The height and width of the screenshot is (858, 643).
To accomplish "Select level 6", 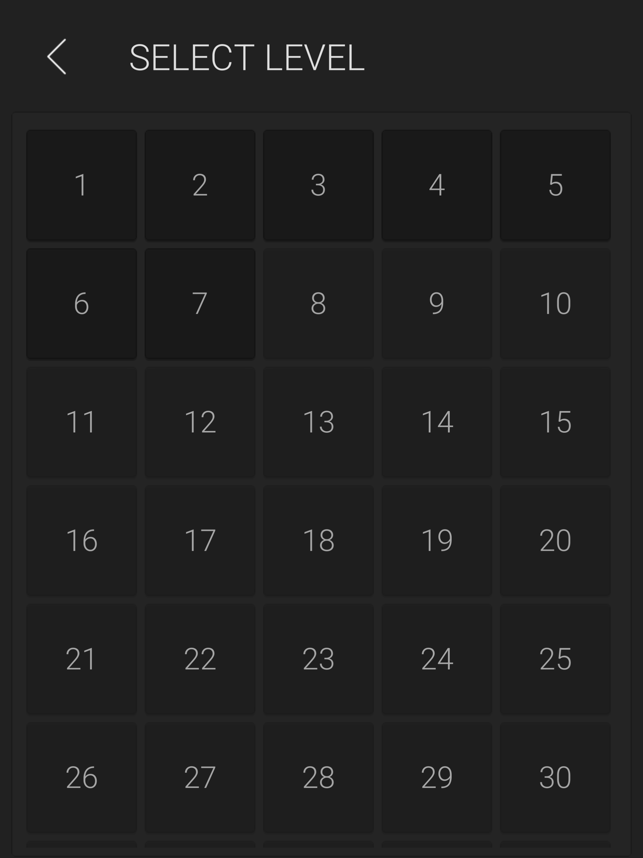I will [x=81, y=303].
